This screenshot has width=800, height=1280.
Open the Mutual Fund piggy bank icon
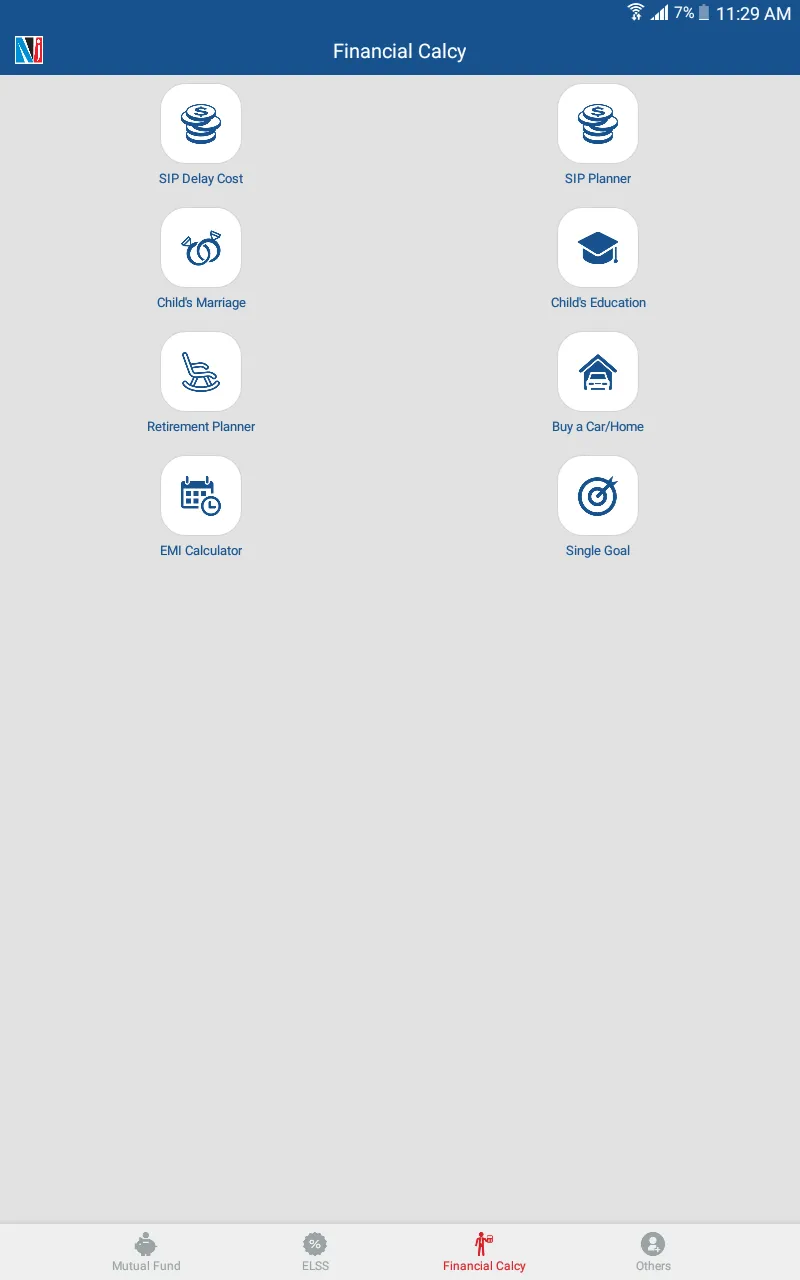146,1242
